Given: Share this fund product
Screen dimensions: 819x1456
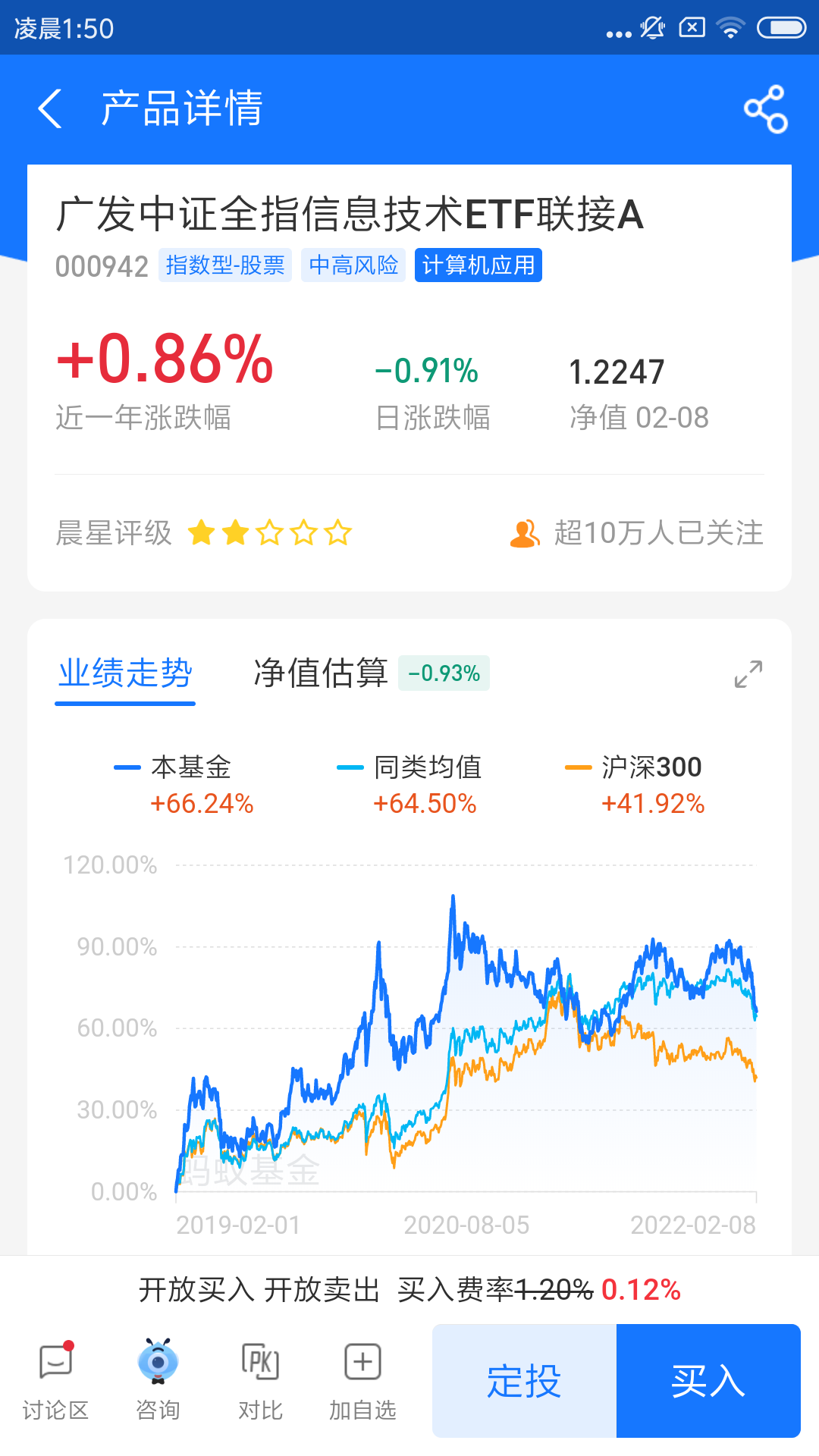Looking at the screenshot, I should (x=766, y=109).
